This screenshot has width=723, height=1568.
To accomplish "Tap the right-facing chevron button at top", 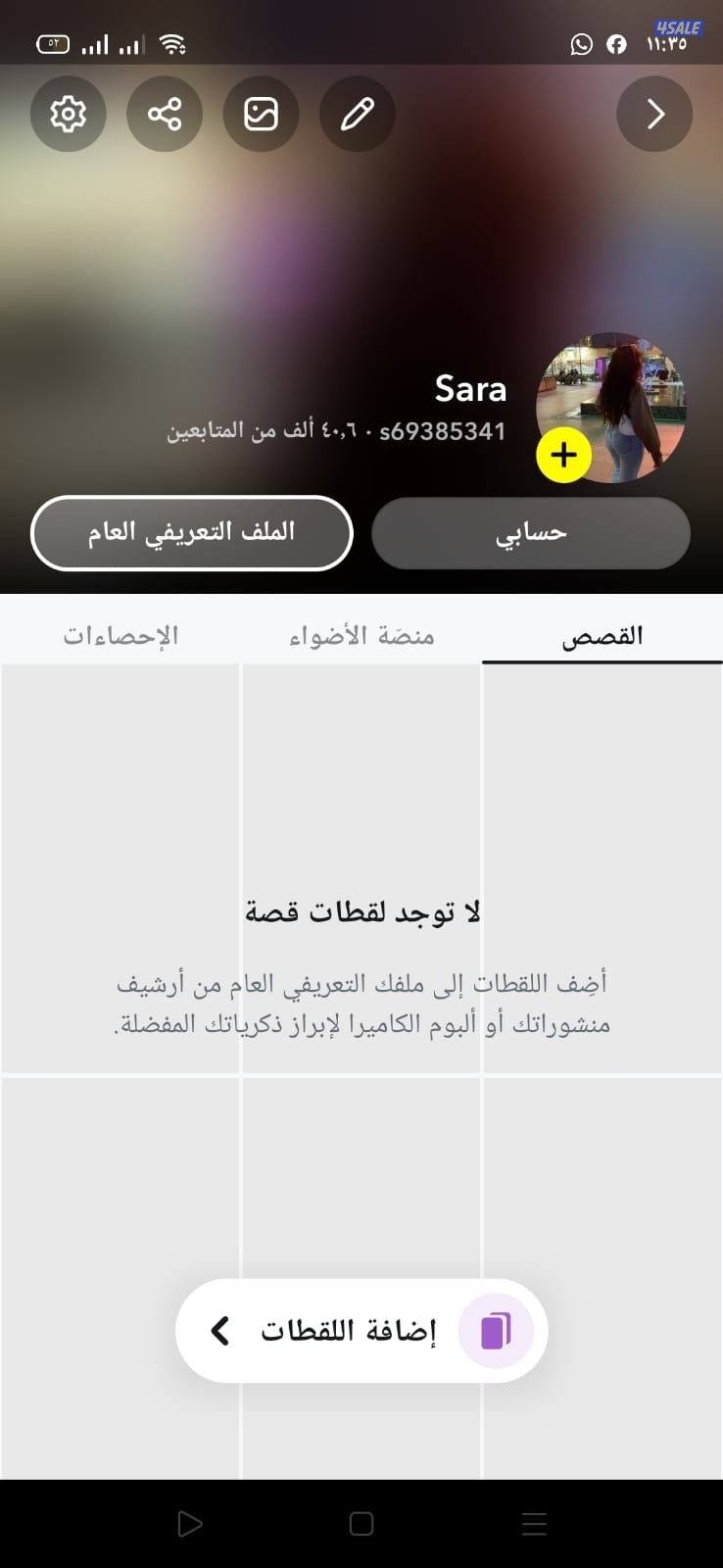I will click(654, 114).
